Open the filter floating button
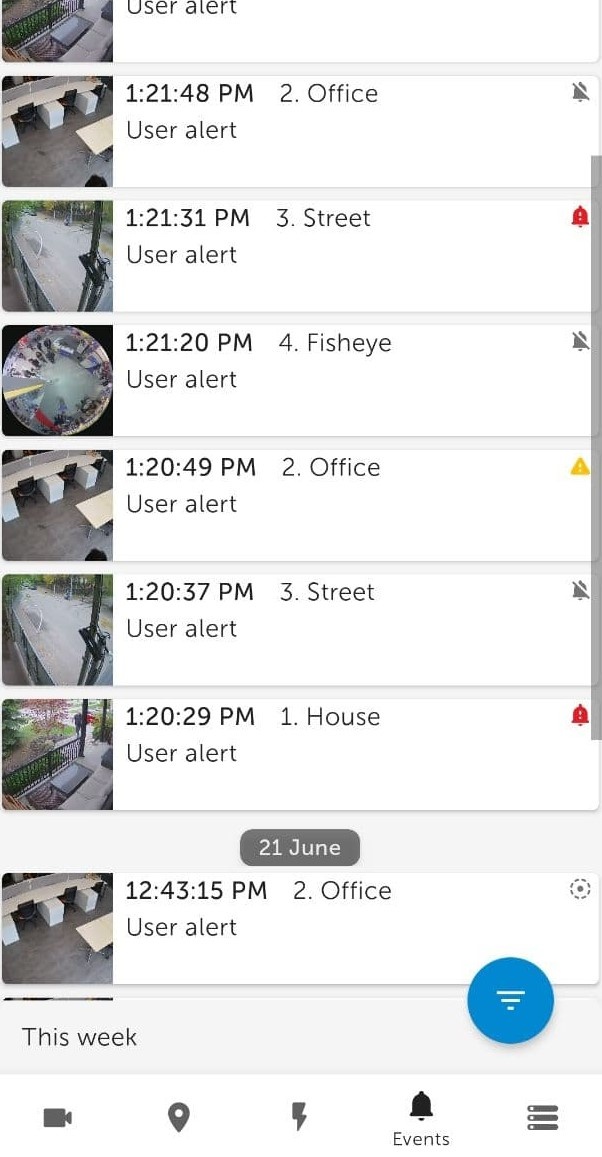This screenshot has width=602, height=1157. [510, 1000]
